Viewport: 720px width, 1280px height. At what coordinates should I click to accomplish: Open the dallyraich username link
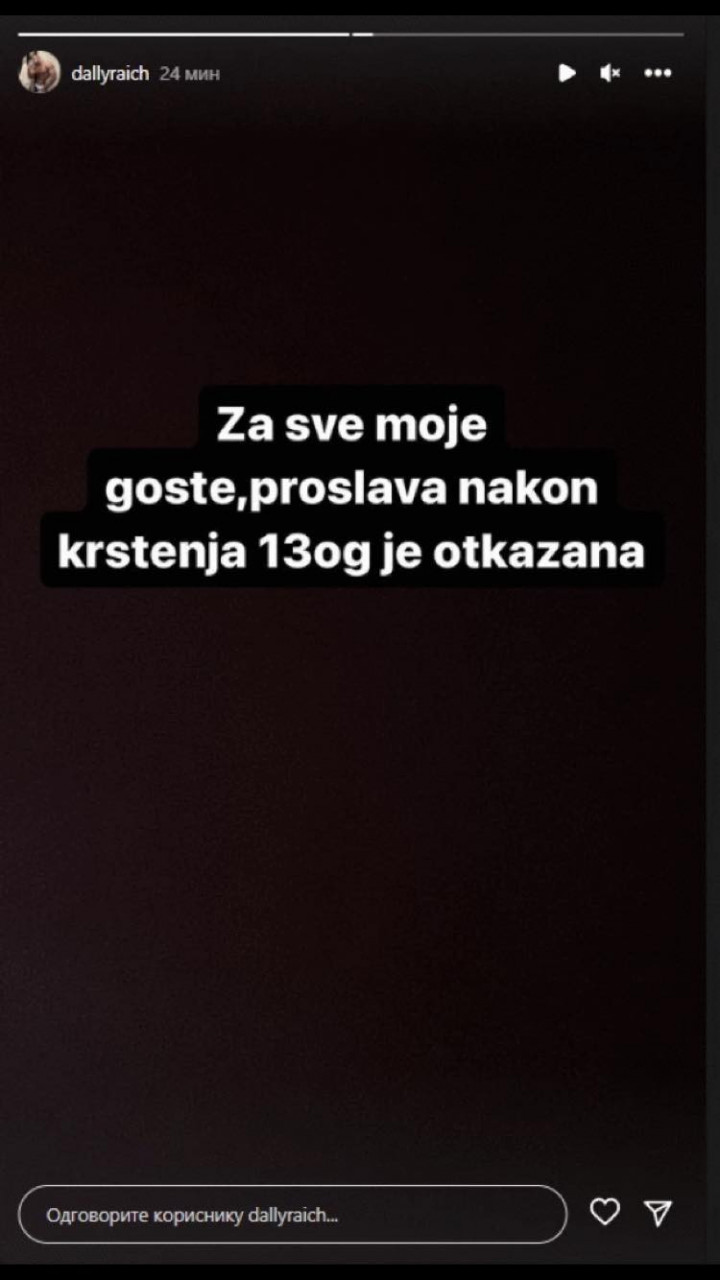click(110, 73)
